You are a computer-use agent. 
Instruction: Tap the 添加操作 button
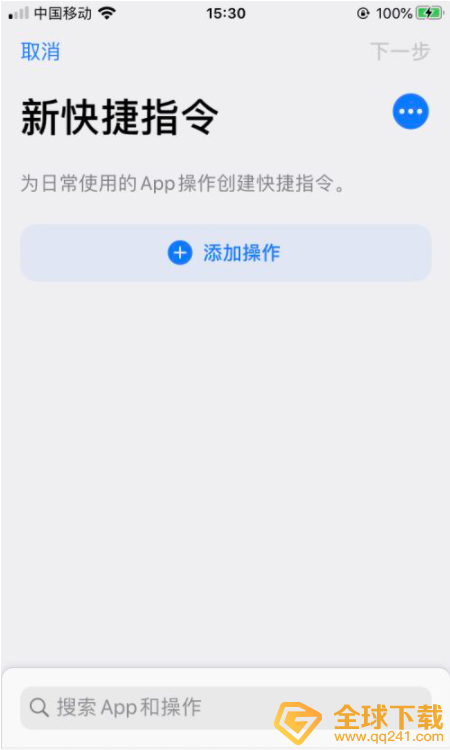(x=226, y=253)
